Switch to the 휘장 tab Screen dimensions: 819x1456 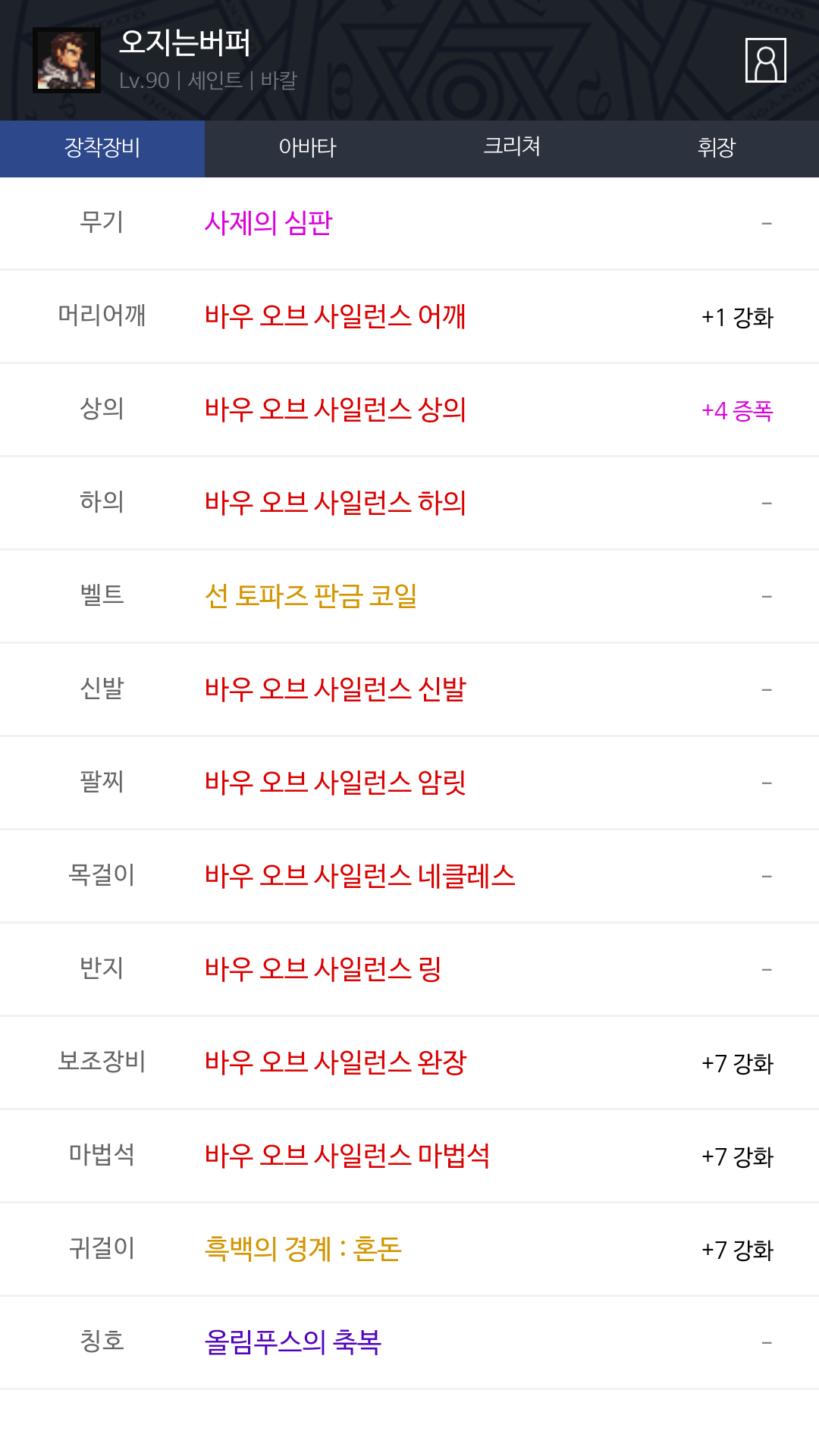click(717, 149)
